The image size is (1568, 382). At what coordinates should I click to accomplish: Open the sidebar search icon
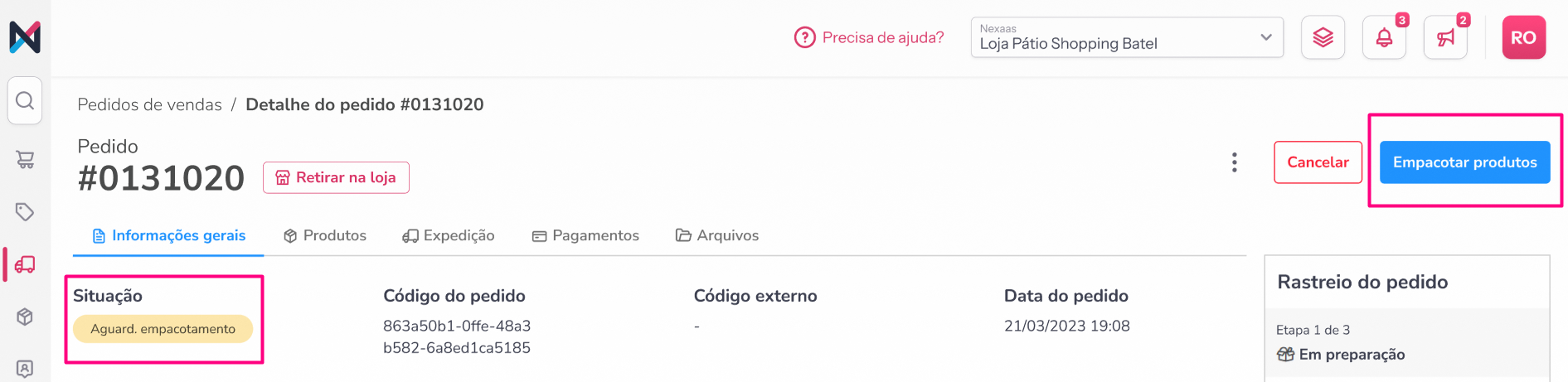pos(25,101)
